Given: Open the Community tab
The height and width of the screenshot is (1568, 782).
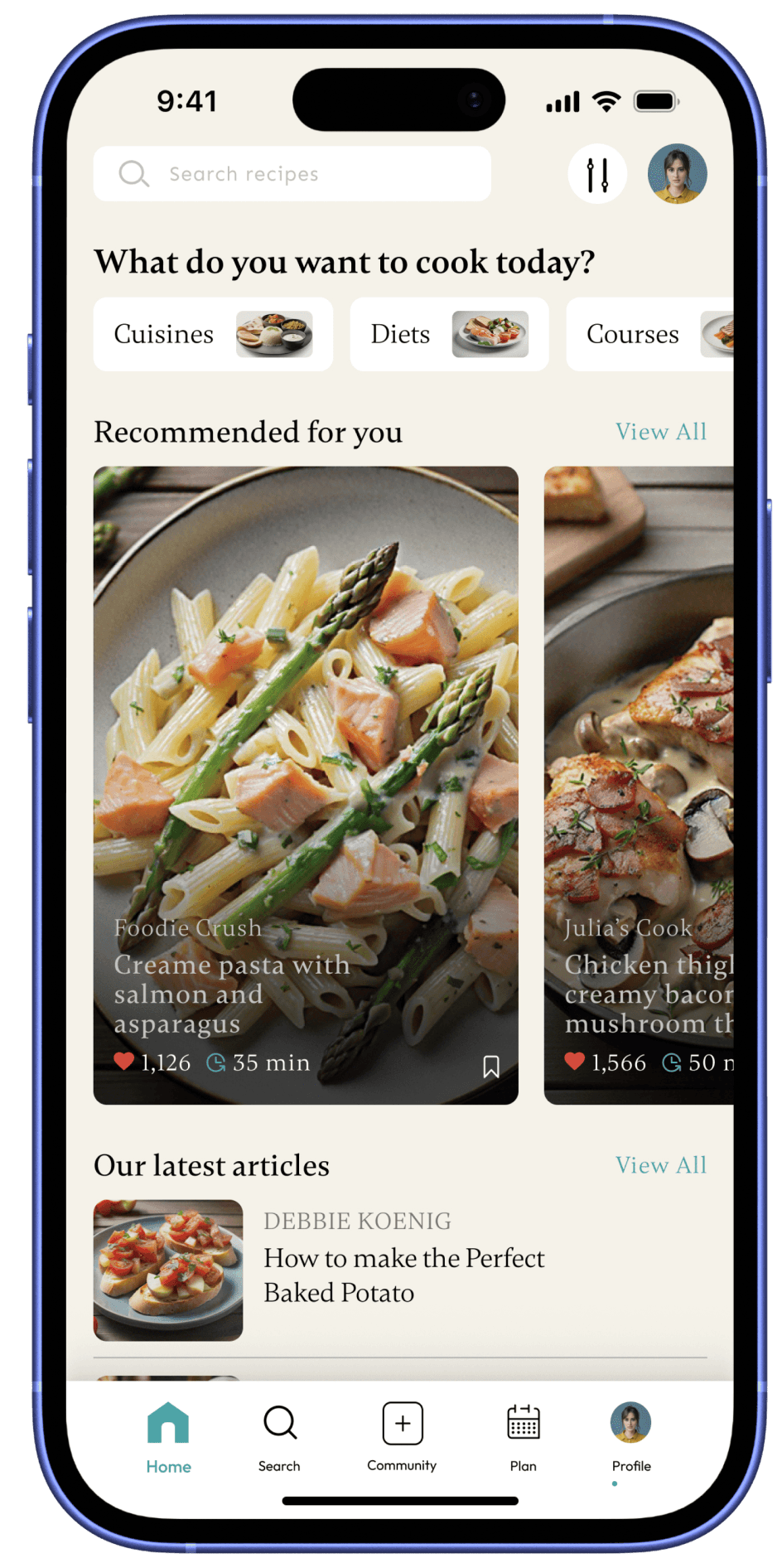Looking at the screenshot, I should (x=402, y=1438).
